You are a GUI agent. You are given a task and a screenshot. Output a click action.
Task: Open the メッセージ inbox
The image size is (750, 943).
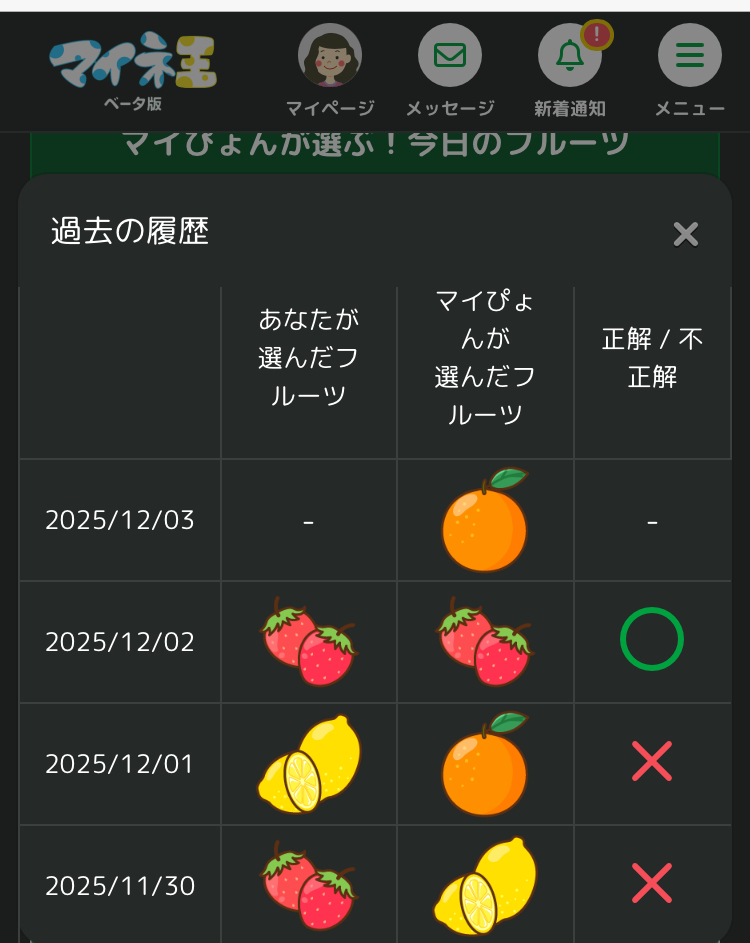tap(450, 55)
